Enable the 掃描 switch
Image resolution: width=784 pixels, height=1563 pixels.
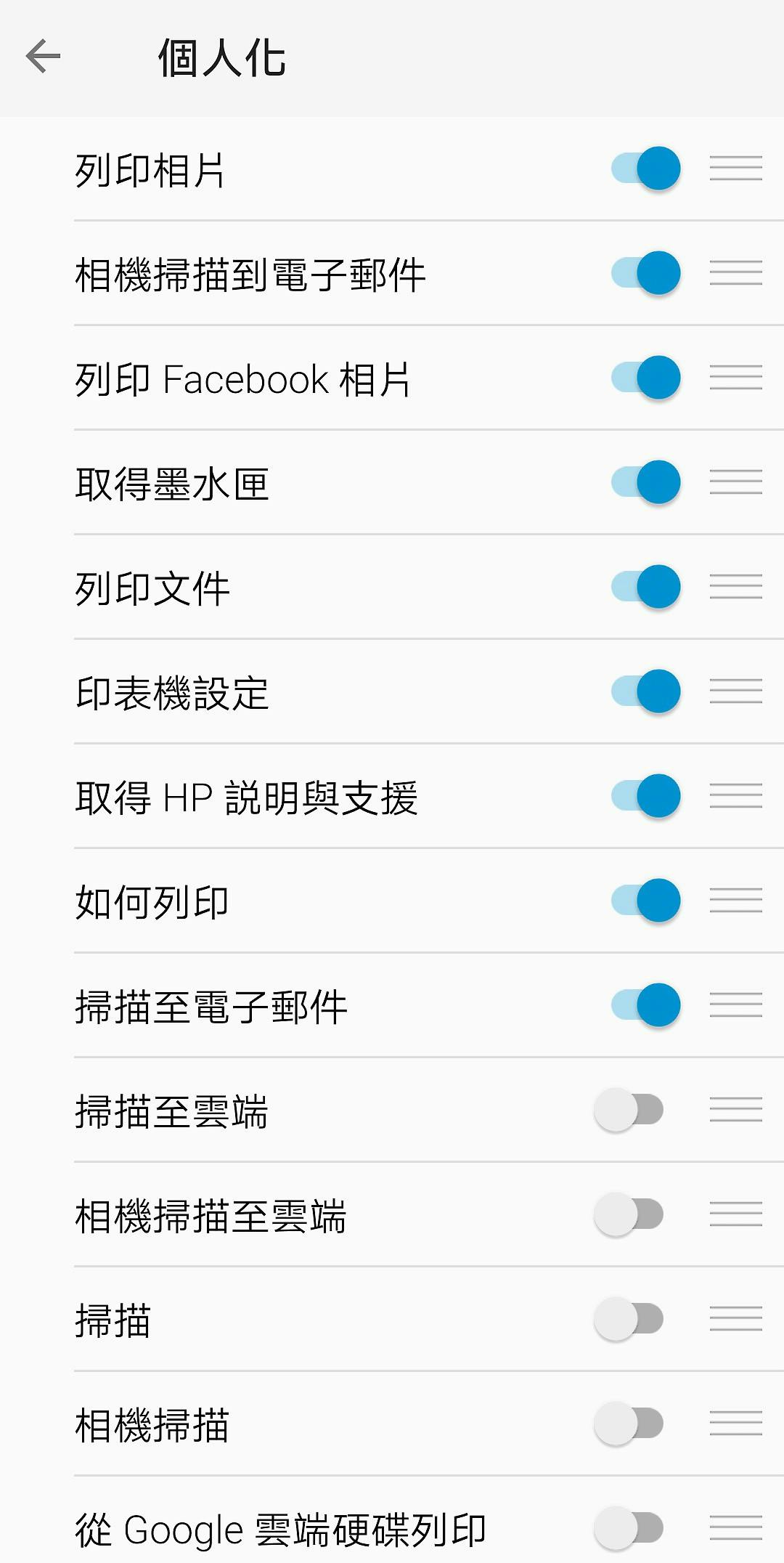[629, 1319]
